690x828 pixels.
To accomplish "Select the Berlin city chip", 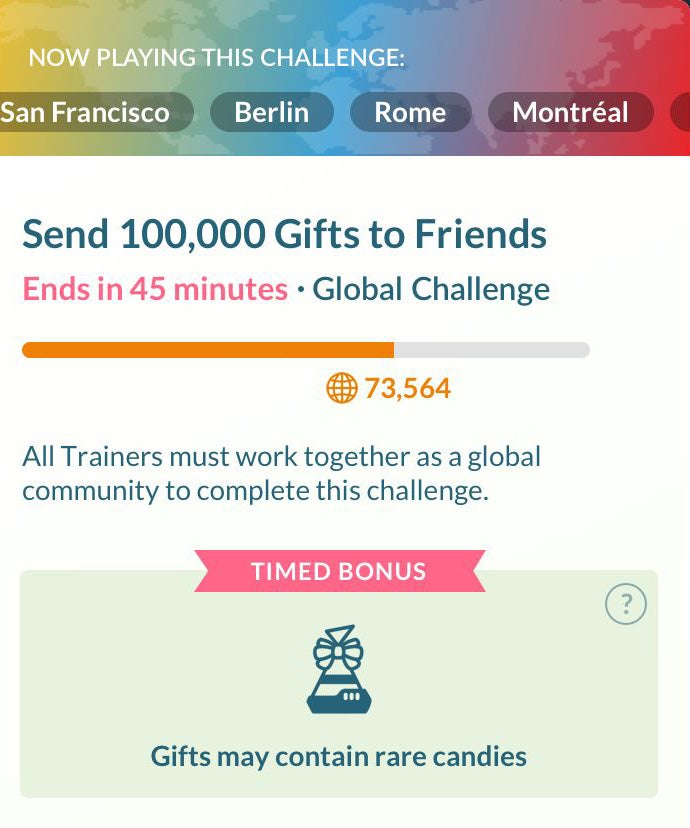I will pyautogui.click(x=271, y=112).
